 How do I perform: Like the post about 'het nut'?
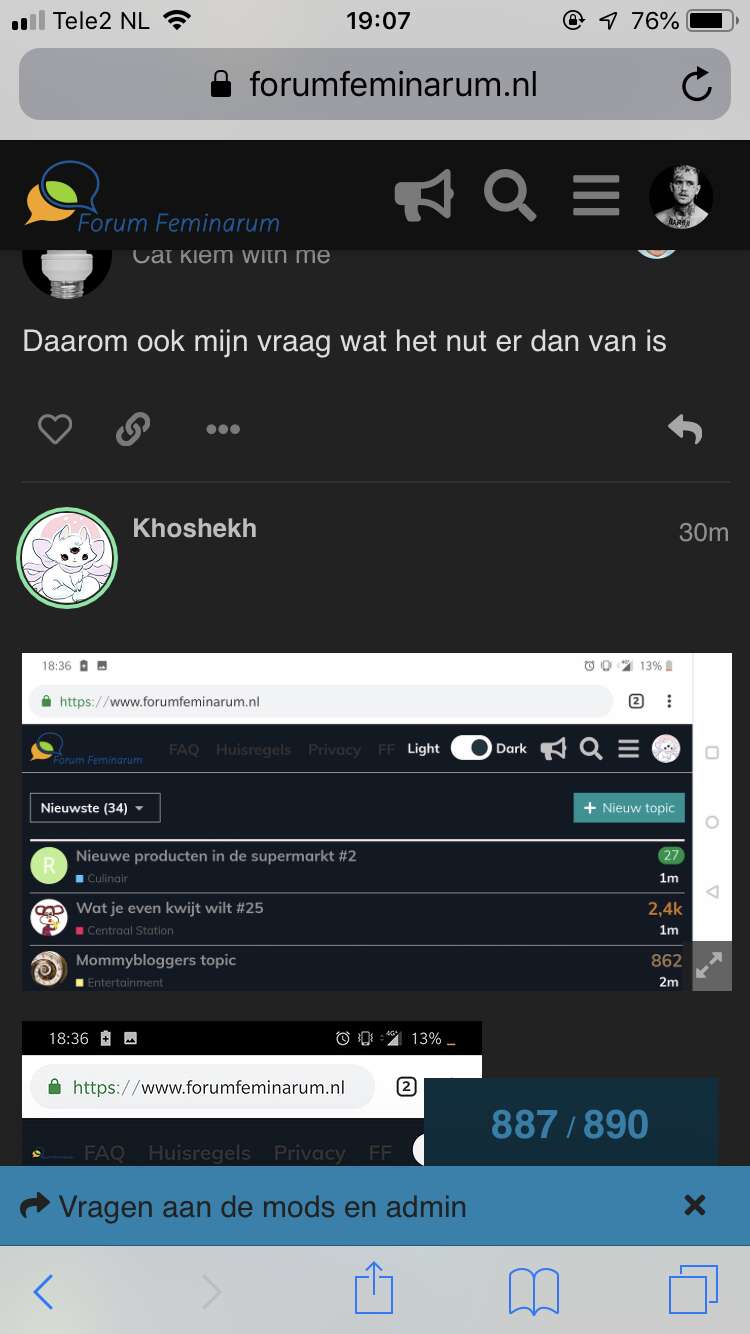55,429
